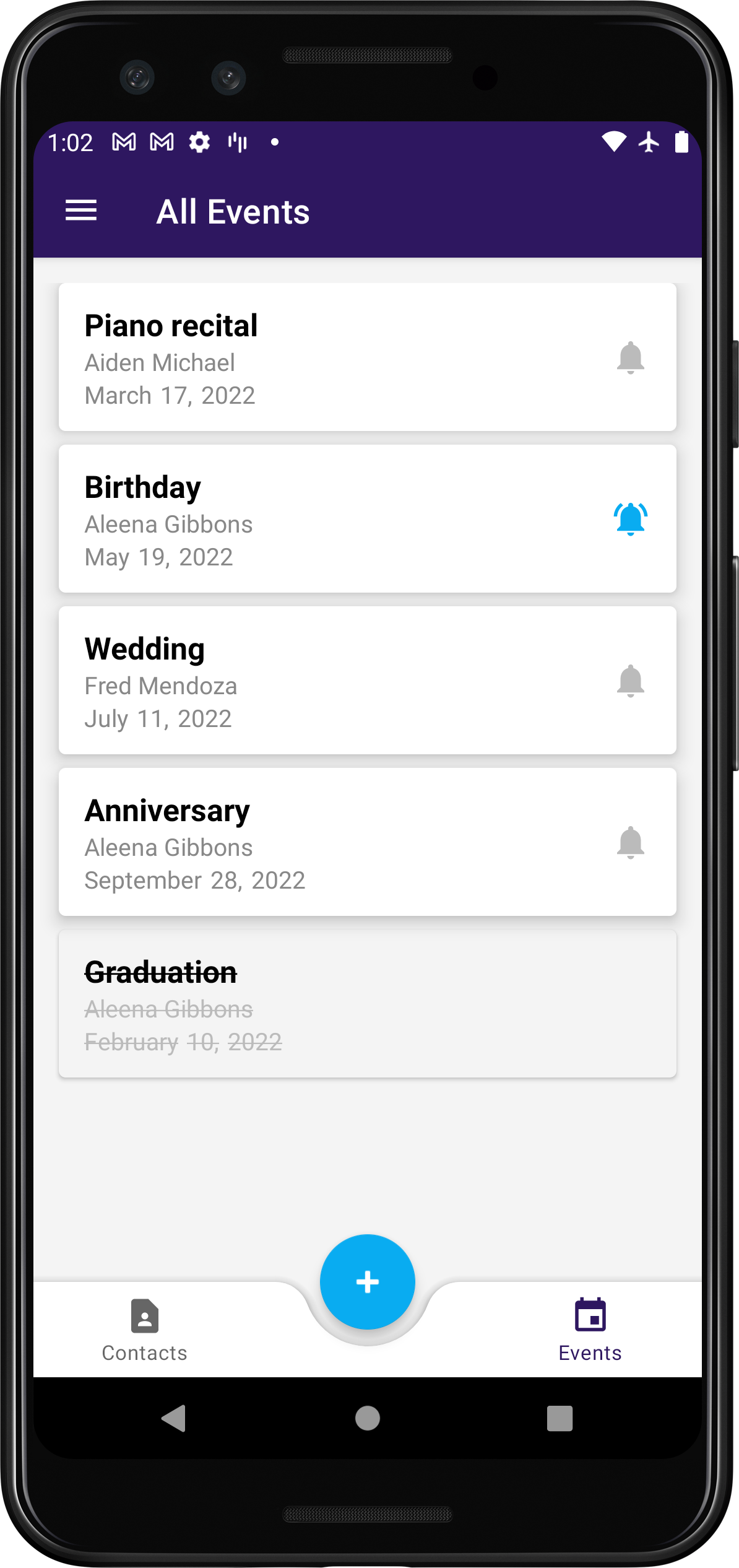This screenshot has height=1568, width=739.
Task: Select the Events calendar icon
Action: click(590, 1316)
